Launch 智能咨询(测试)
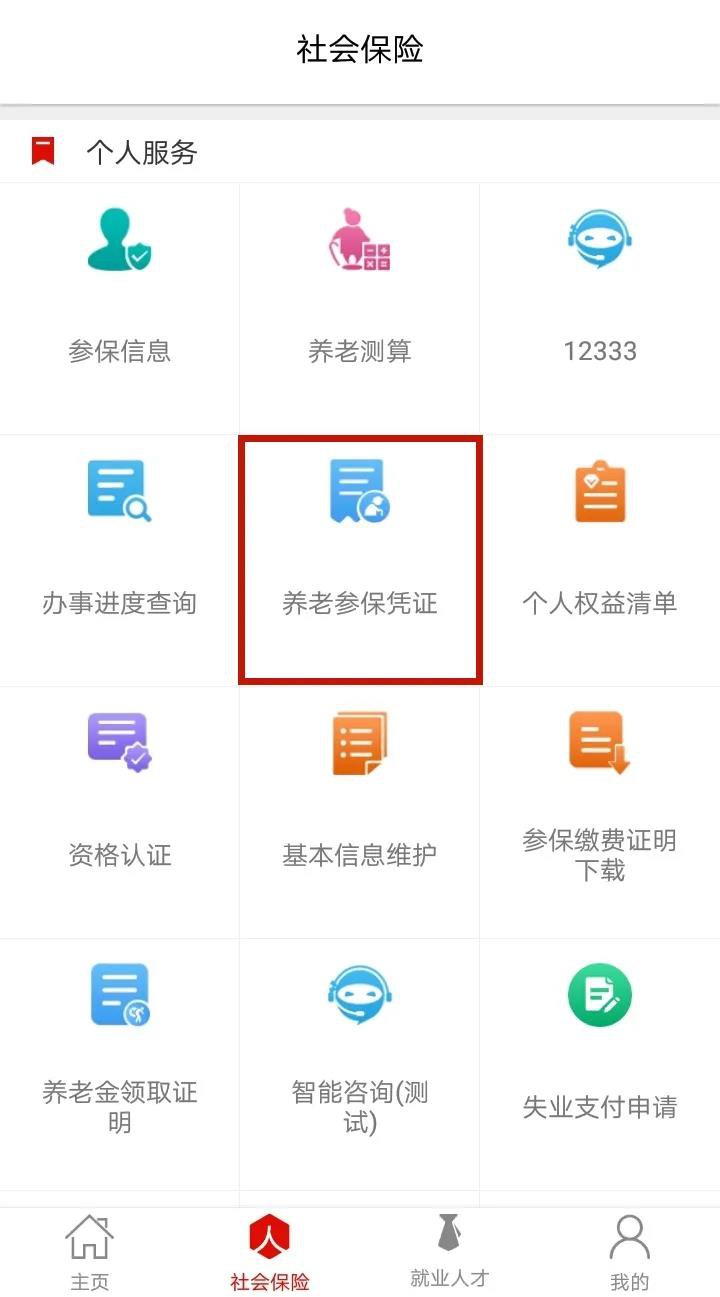The image size is (720, 1297). pos(359,1050)
